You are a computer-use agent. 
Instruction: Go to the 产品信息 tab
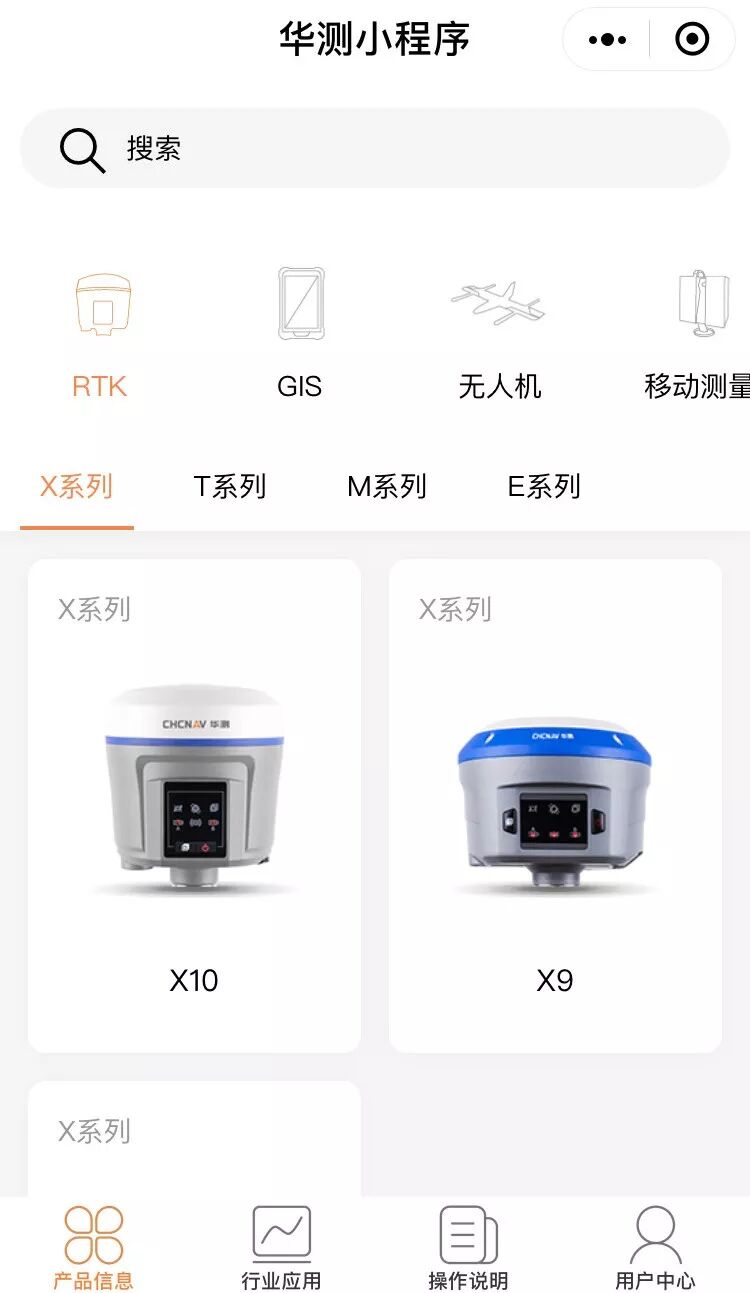pyautogui.click(x=93, y=1247)
